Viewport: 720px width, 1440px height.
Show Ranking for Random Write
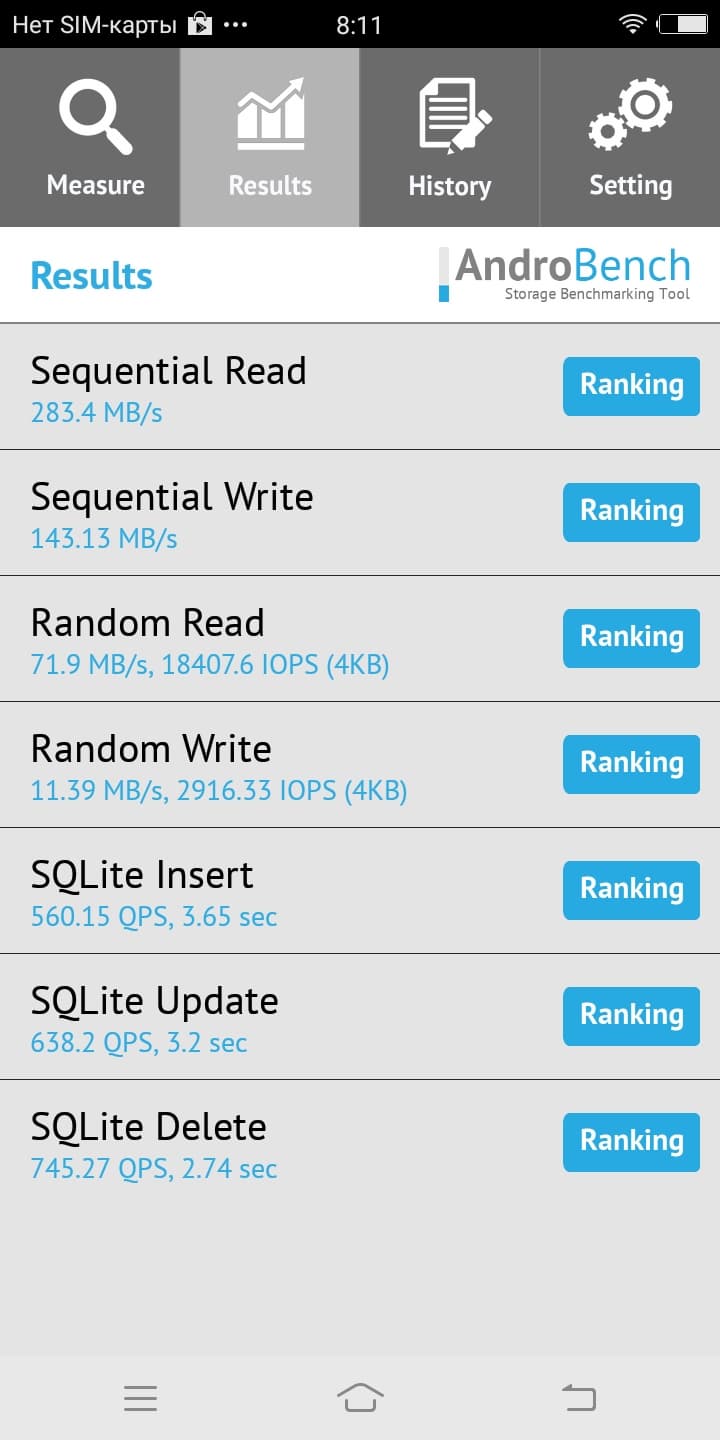[x=631, y=764]
